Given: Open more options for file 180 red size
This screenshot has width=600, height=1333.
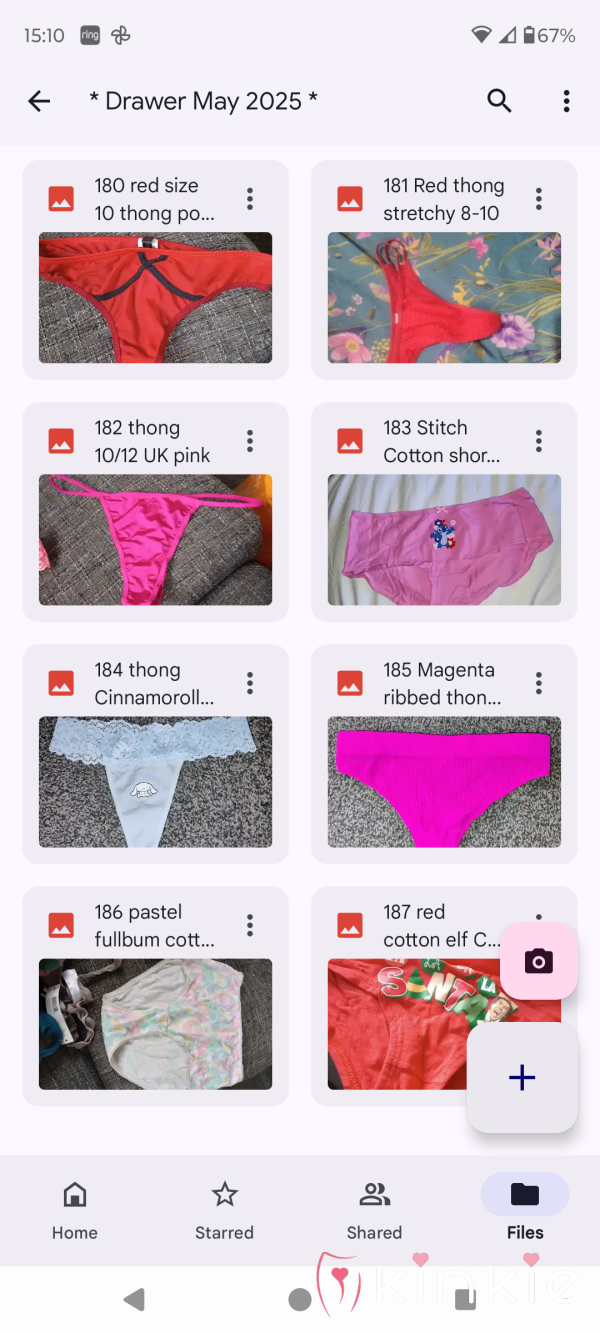Looking at the screenshot, I should click(250, 199).
